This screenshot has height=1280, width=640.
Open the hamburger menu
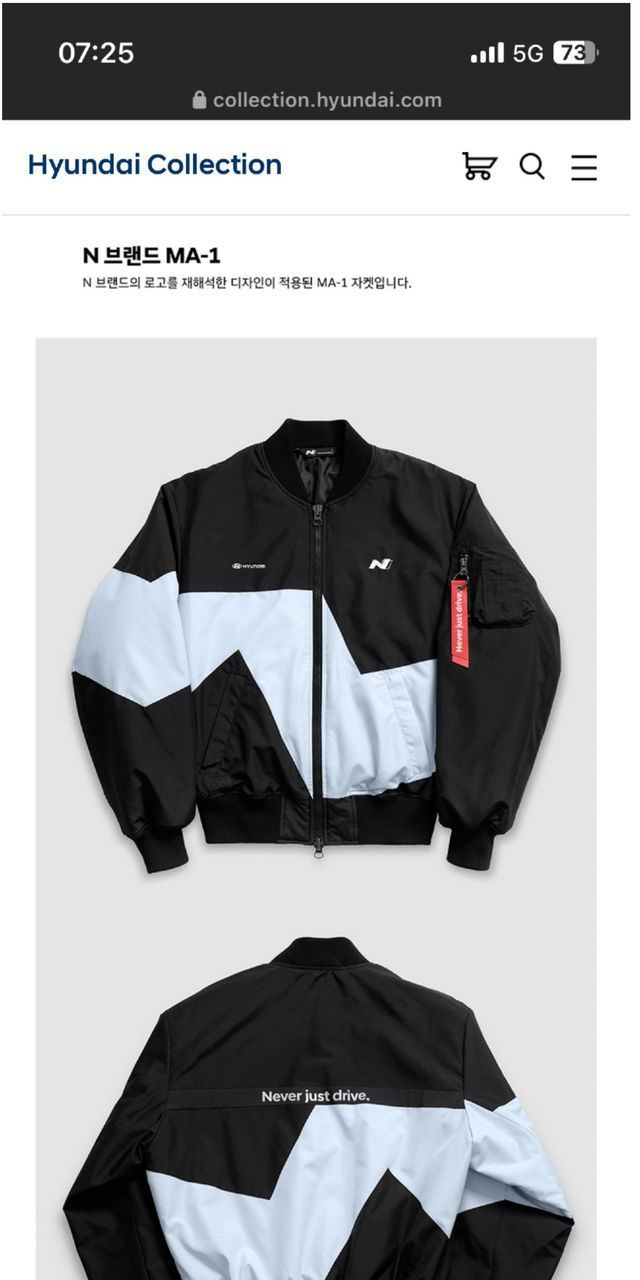pyautogui.click(x=584, y=167)
